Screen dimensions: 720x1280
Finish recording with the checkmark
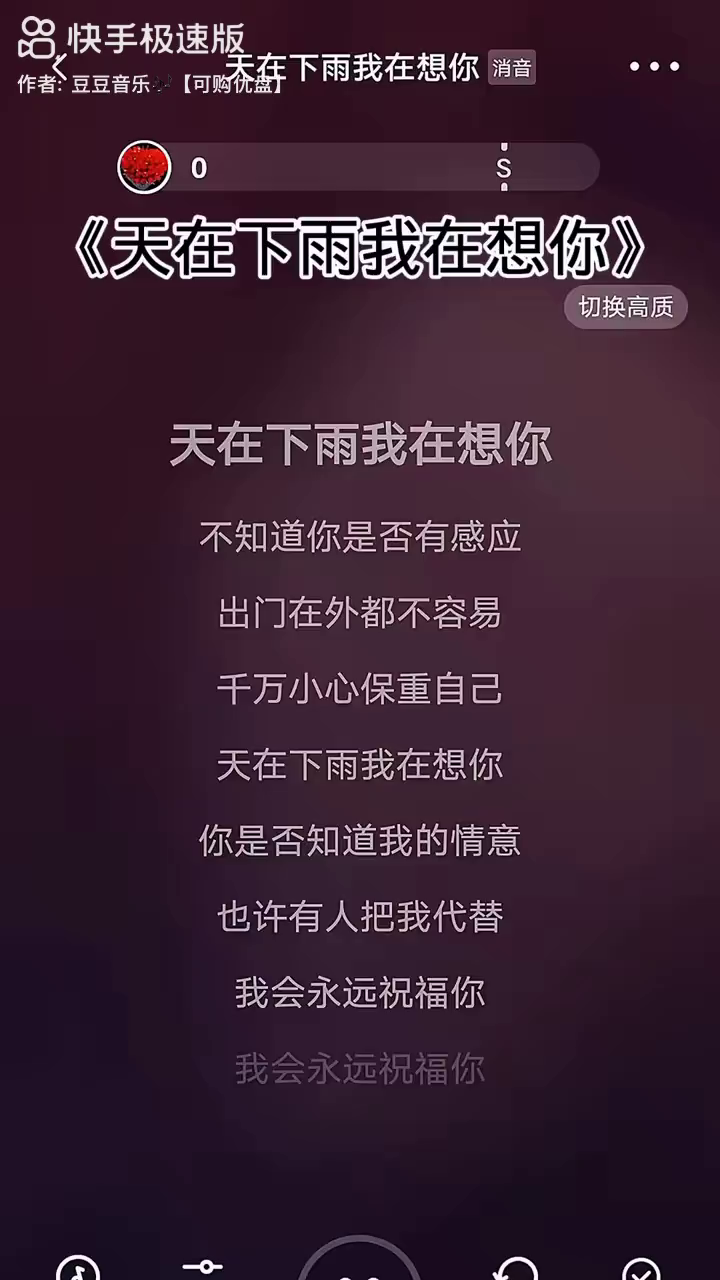(641, 1268)
